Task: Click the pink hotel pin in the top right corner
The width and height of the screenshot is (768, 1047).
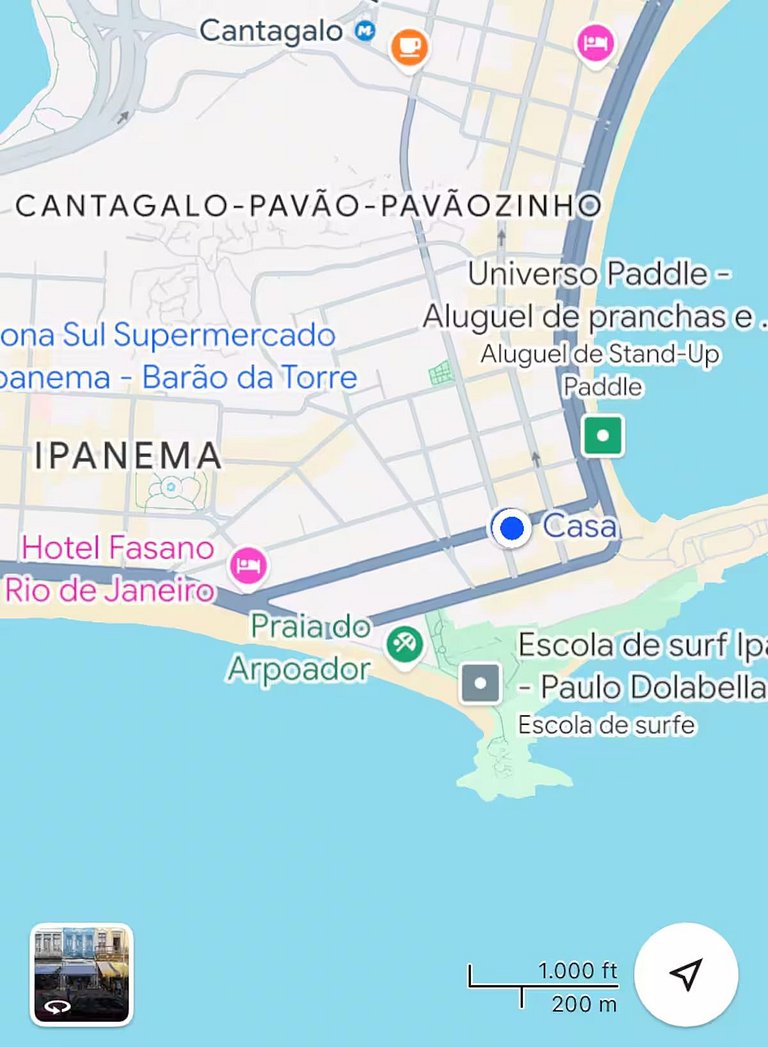Action: [x=594, y=44]
